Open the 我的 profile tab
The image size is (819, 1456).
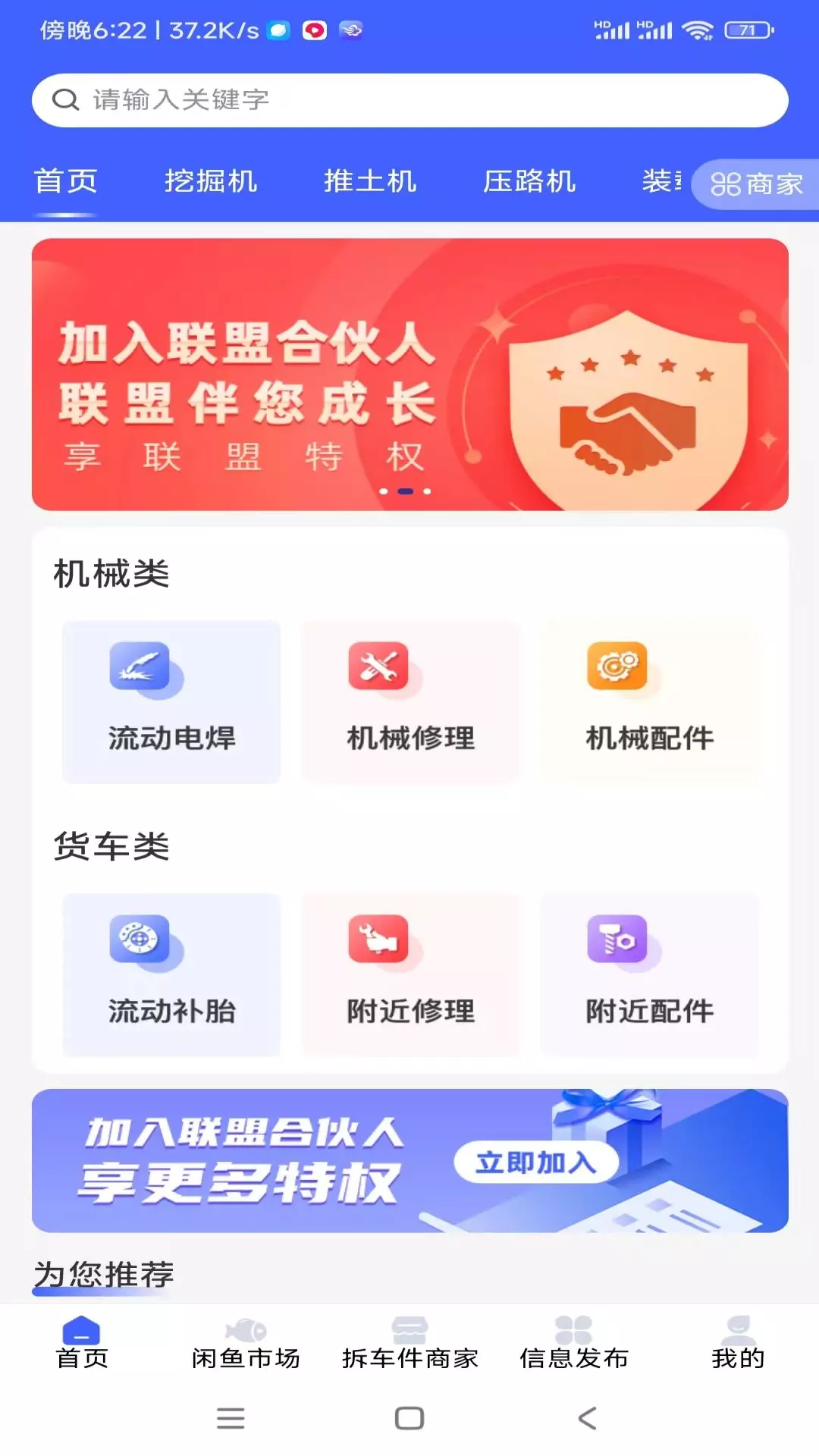pyautogui.click(x=737, y=1344)
